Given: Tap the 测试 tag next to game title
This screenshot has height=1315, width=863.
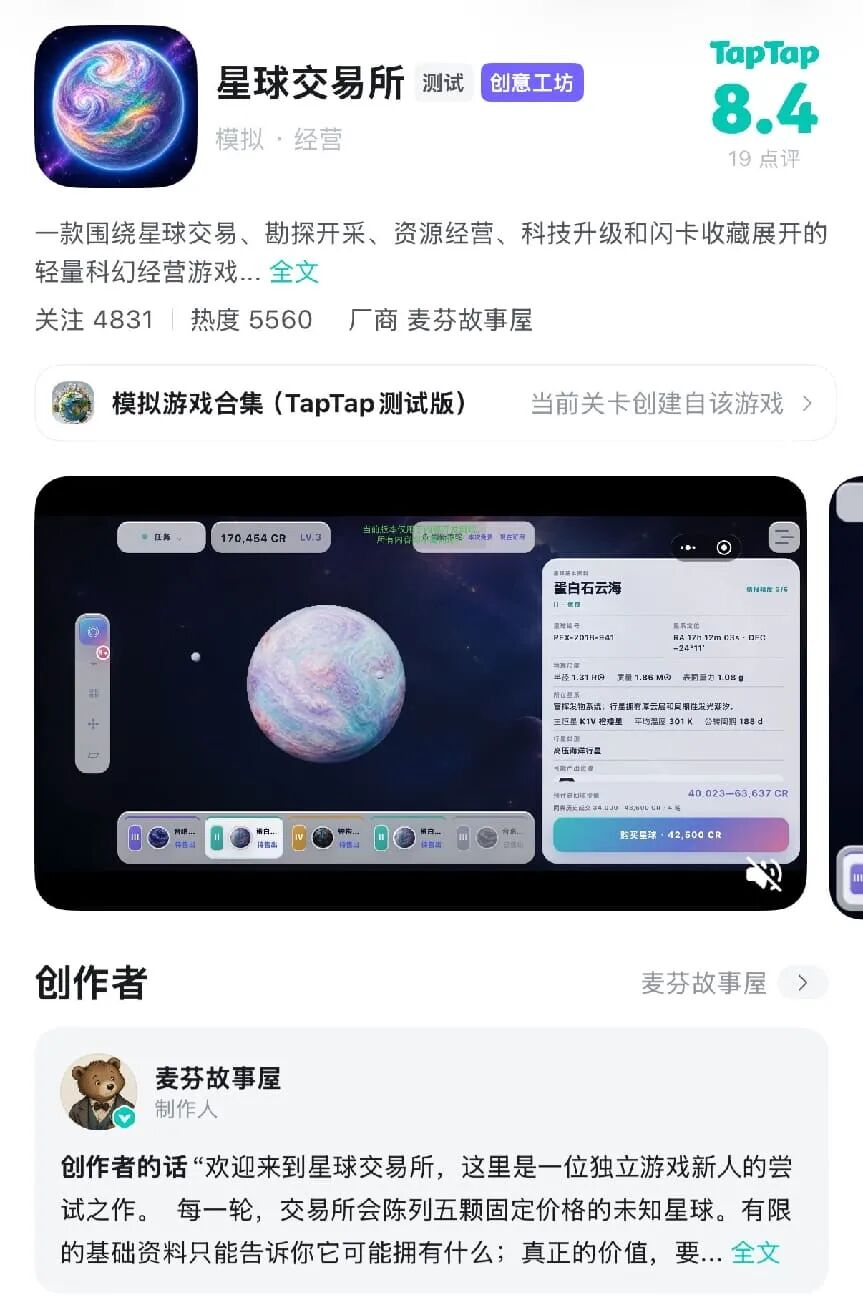Looking at the screenshot, I should coord(443,83).
